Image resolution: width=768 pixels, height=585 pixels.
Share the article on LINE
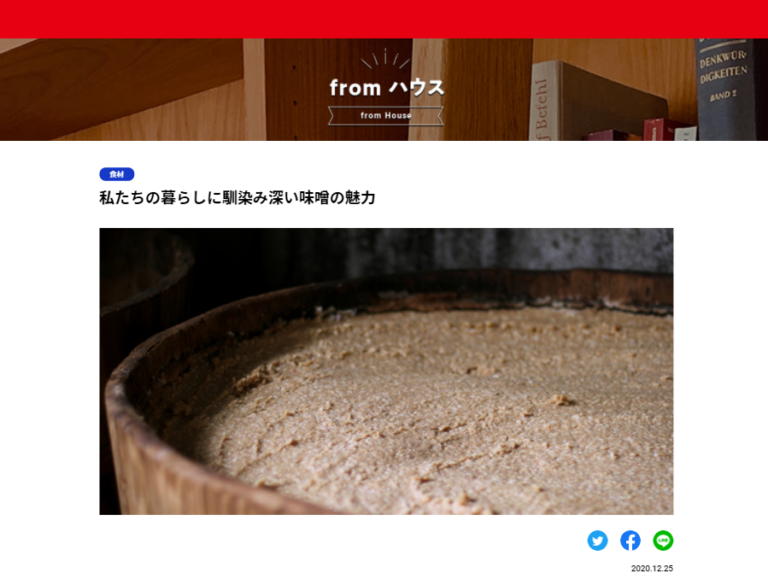[x=663, y=540]
